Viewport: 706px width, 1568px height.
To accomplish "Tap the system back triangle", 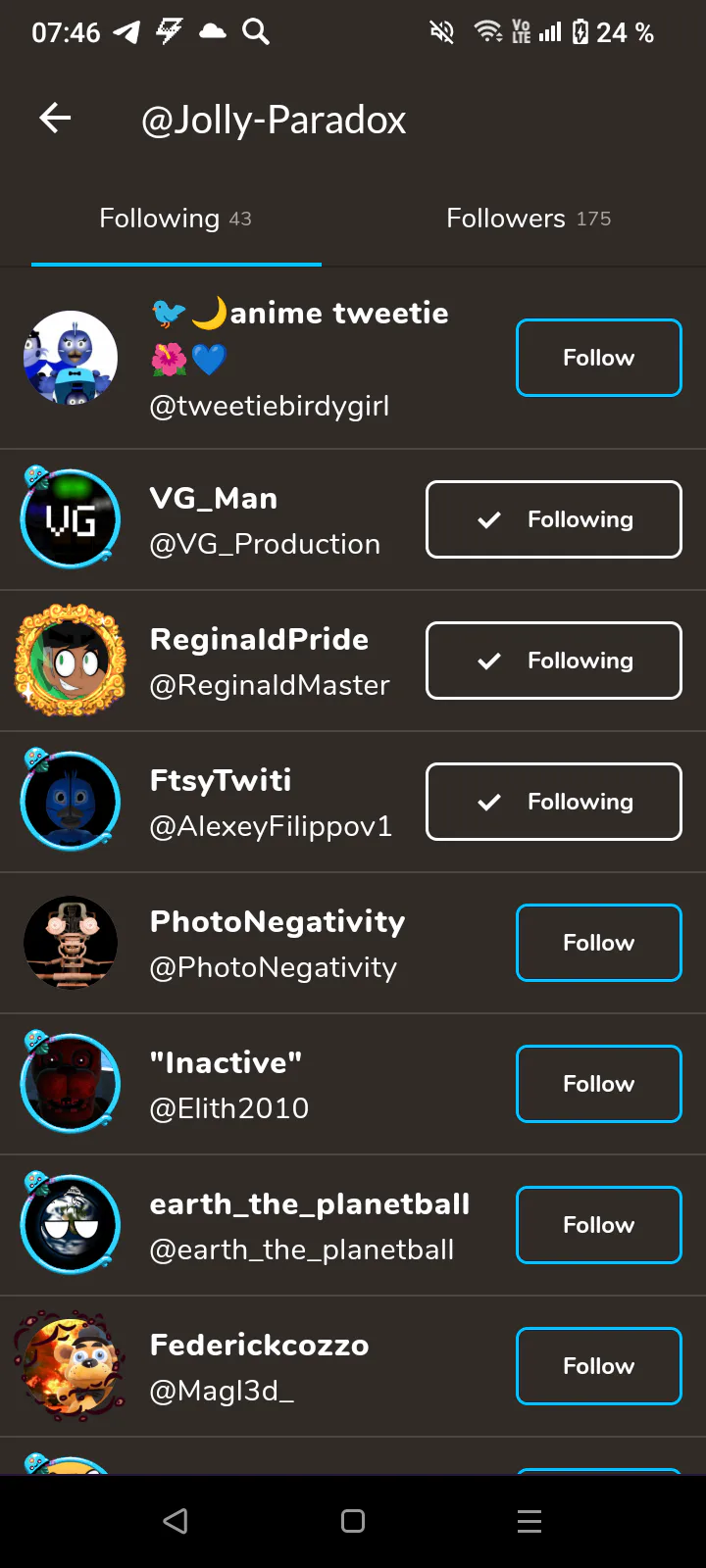I will point(176,1521).
